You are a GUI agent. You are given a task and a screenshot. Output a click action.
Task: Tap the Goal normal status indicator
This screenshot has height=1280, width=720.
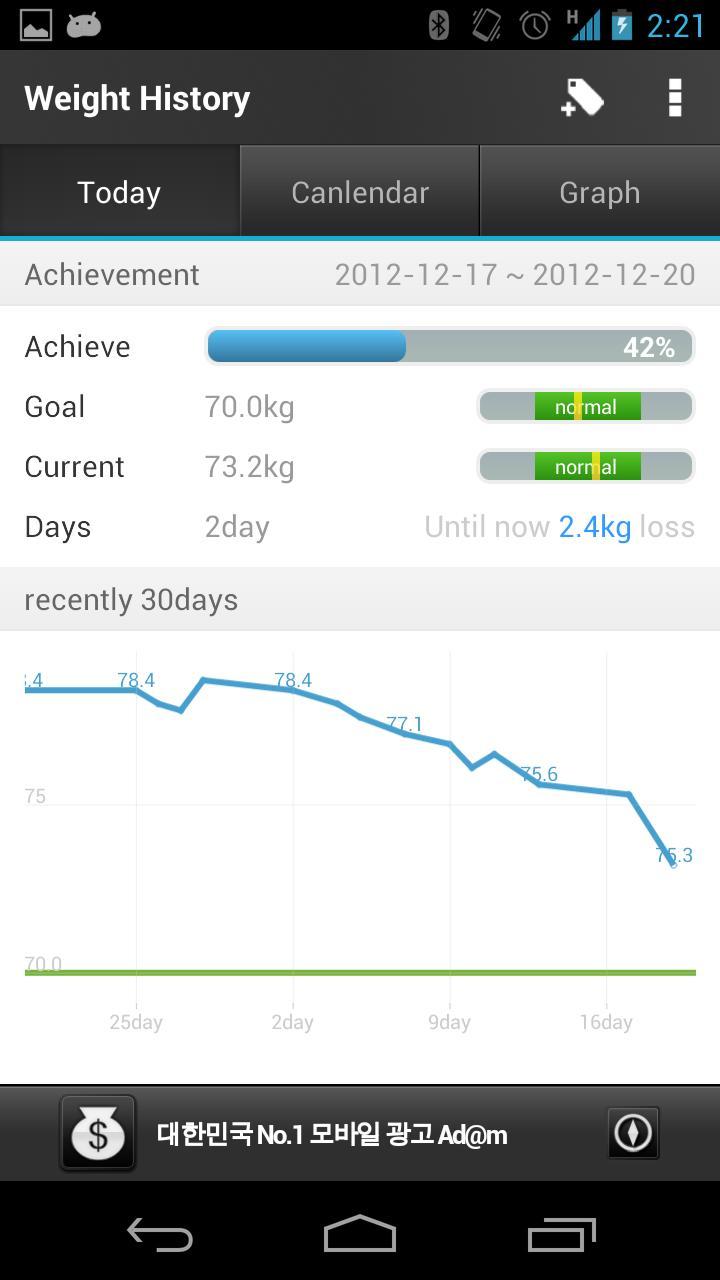[x=586, y=406]
